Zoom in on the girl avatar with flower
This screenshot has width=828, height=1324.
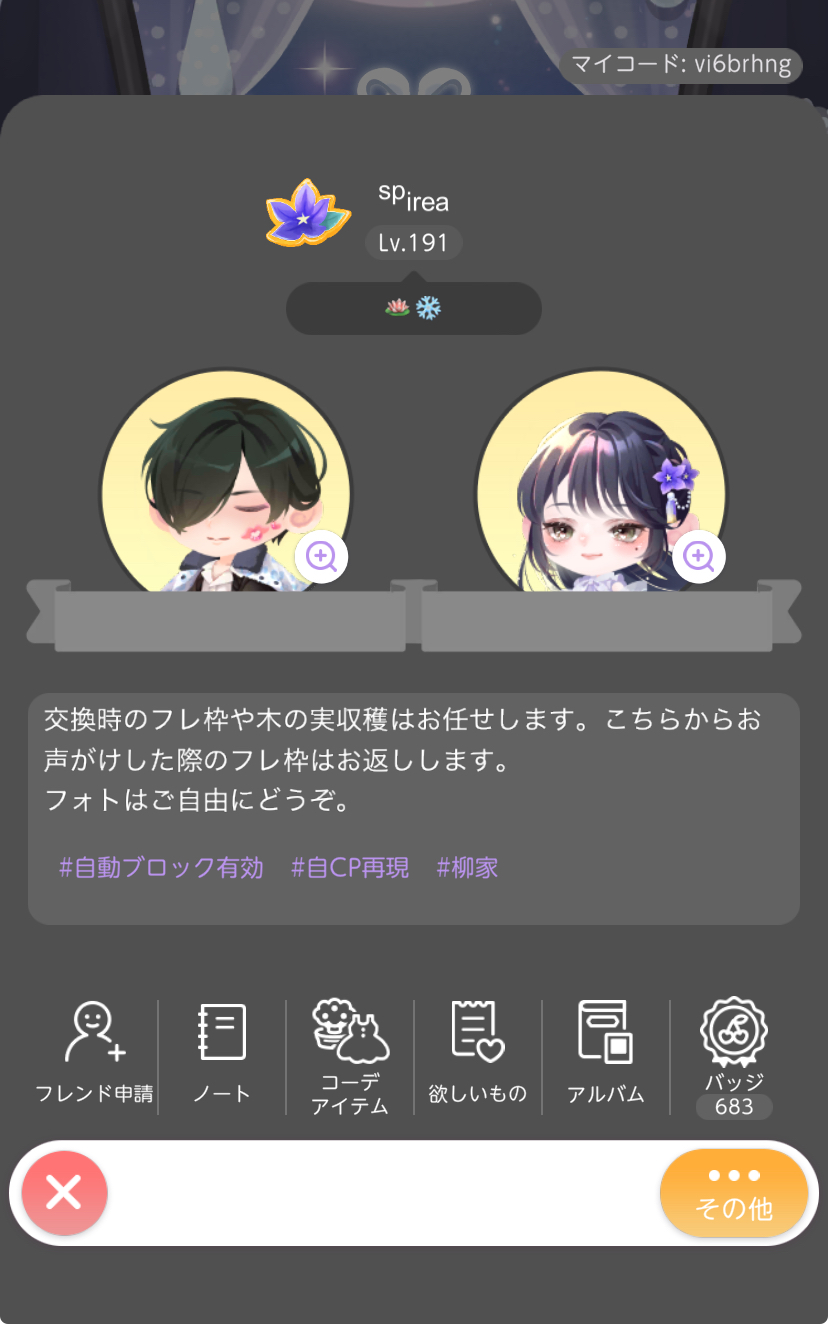click(698, 555)
